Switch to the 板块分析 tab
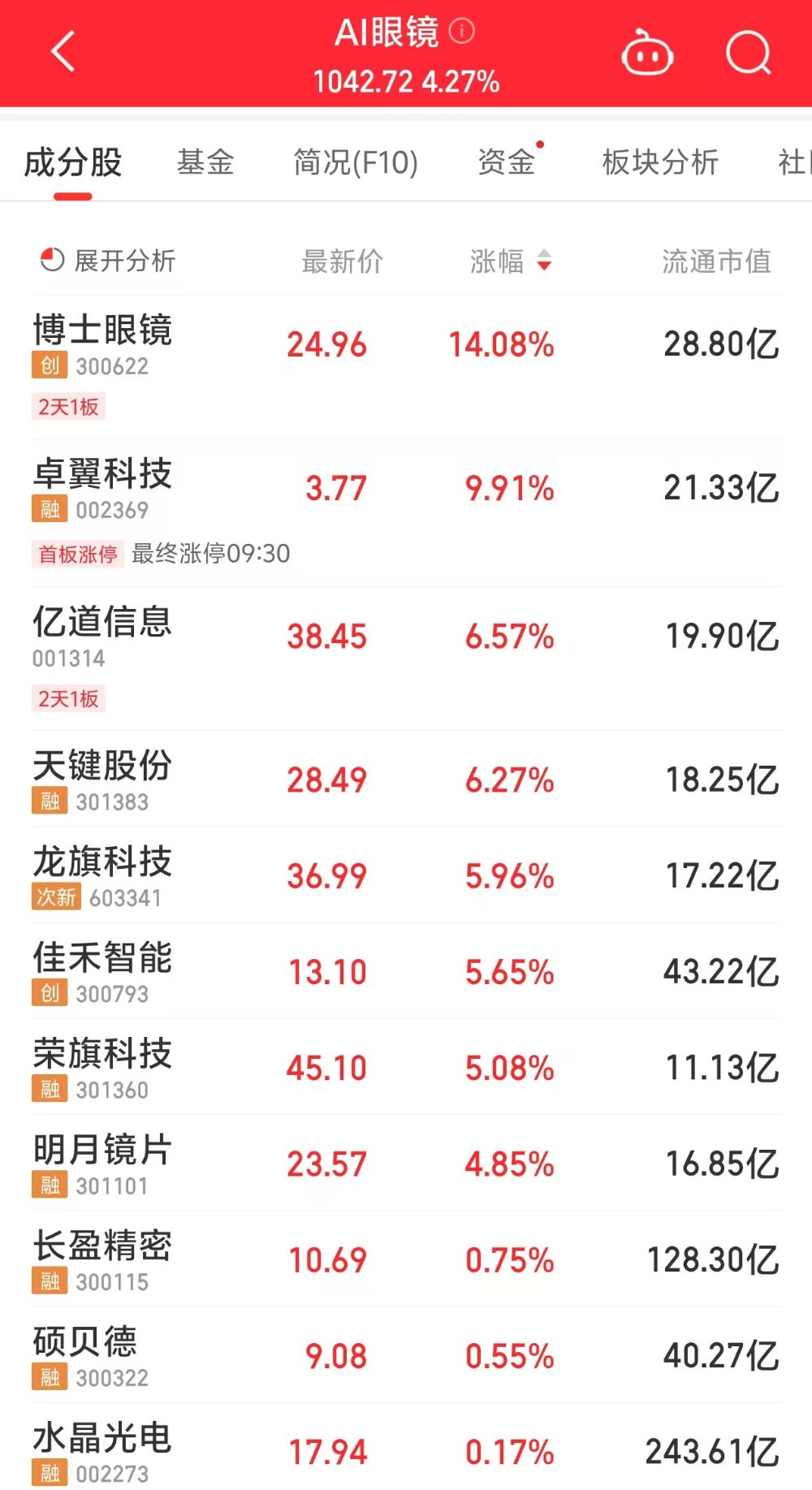812x1490 pixels. [x=660, y=162]
